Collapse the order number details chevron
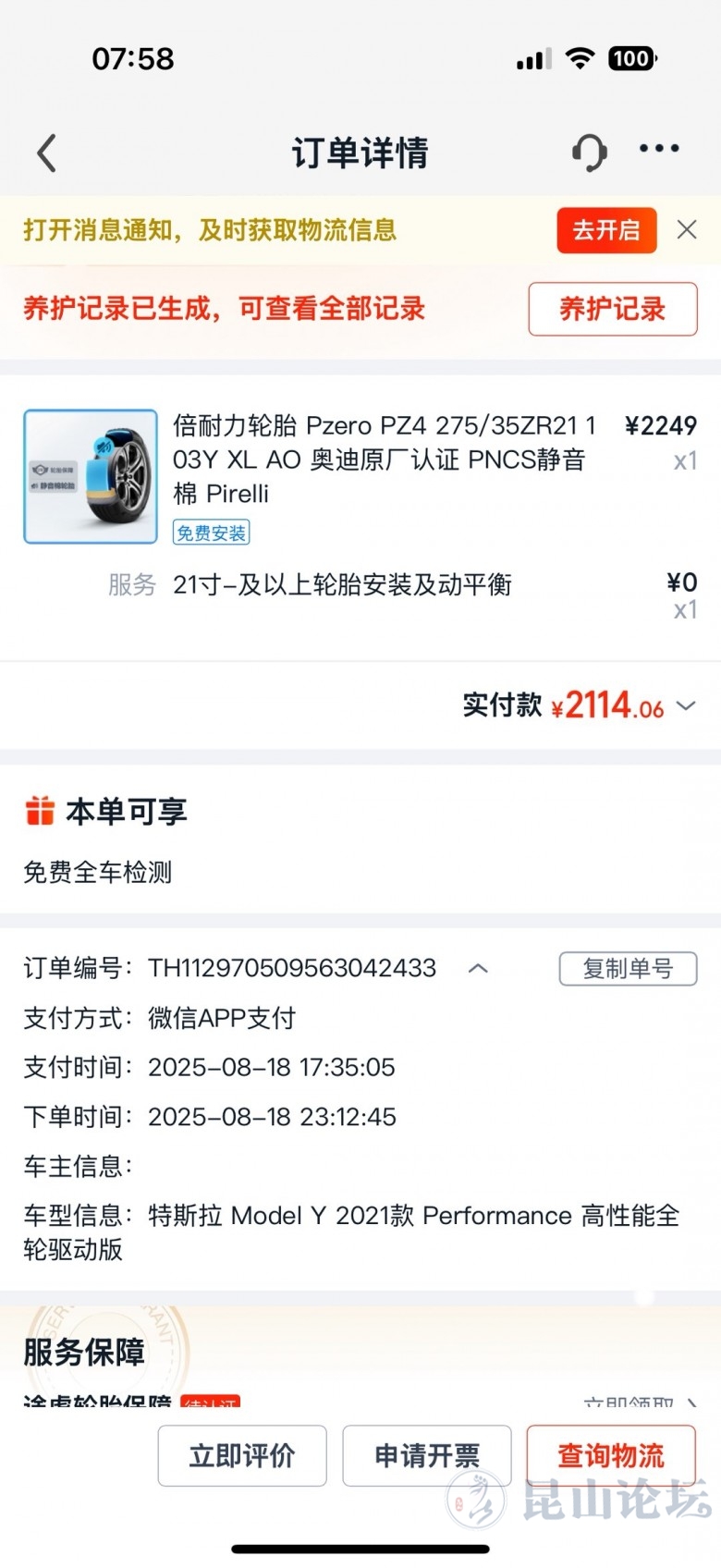The height and width of the screenshot is (1568, 721). 478,969
